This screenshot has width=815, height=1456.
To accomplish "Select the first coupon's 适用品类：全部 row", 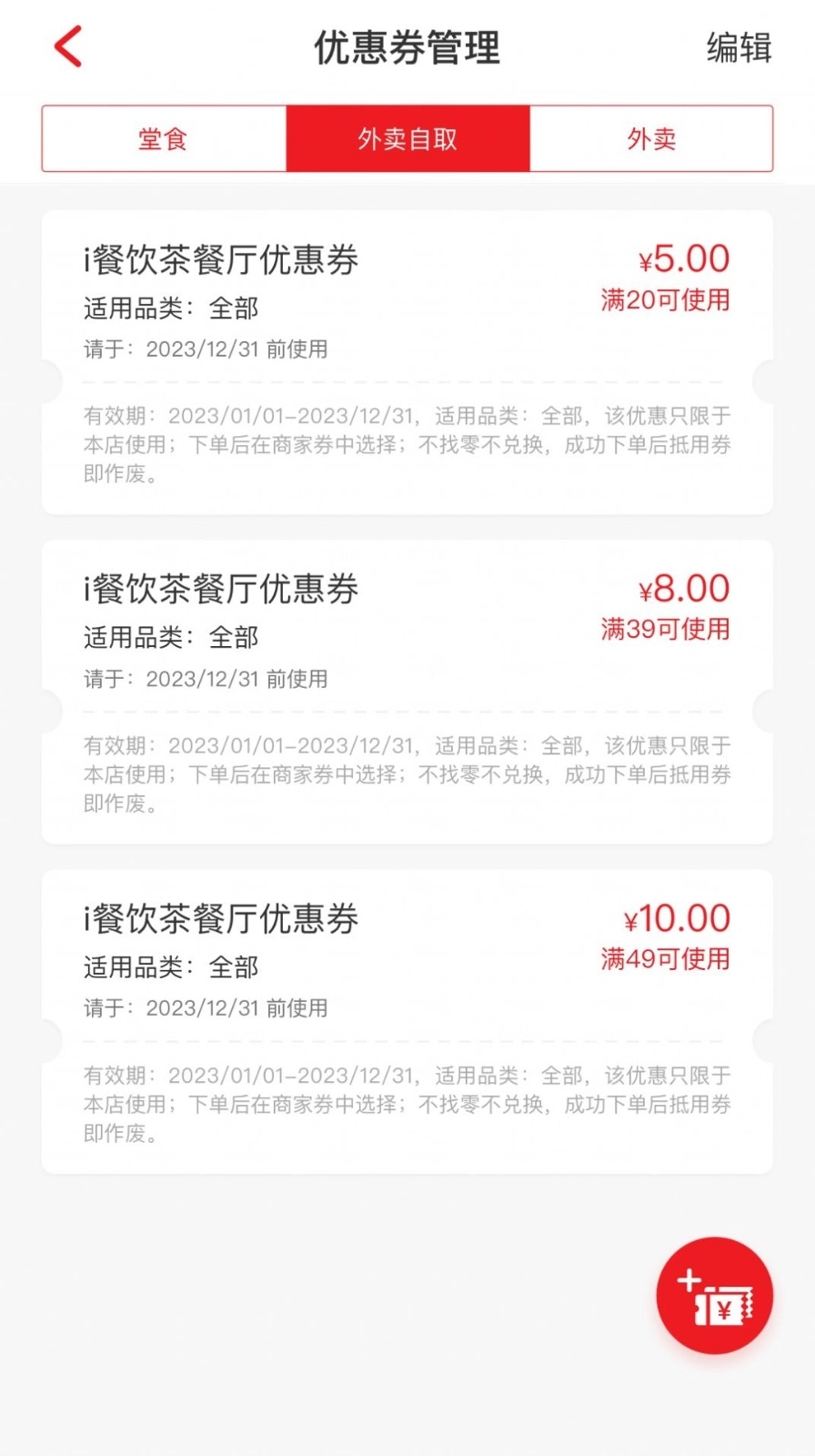I will [171, 308].
